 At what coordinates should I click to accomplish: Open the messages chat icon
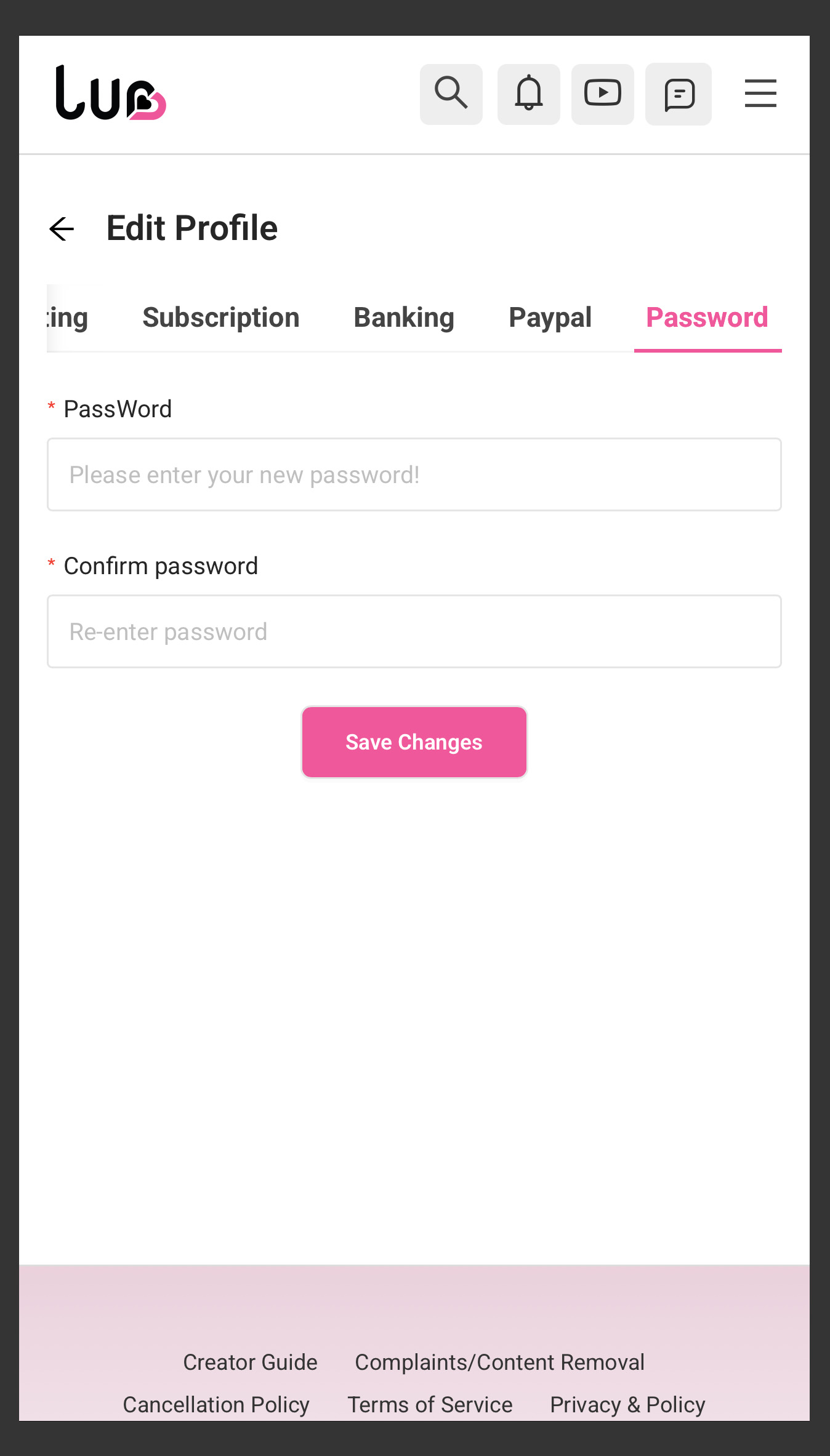[x=679, y=94]
